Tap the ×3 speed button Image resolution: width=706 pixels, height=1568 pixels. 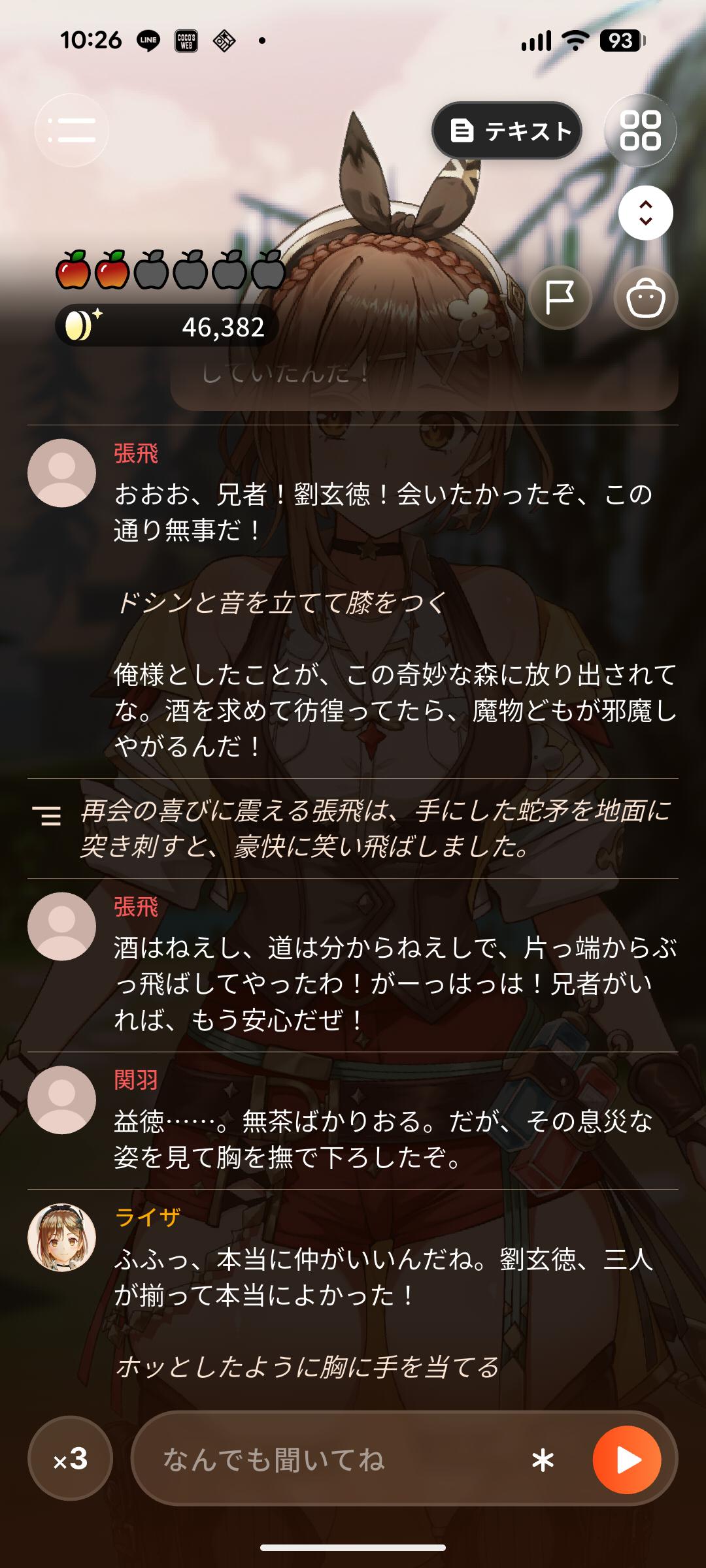71,1459
